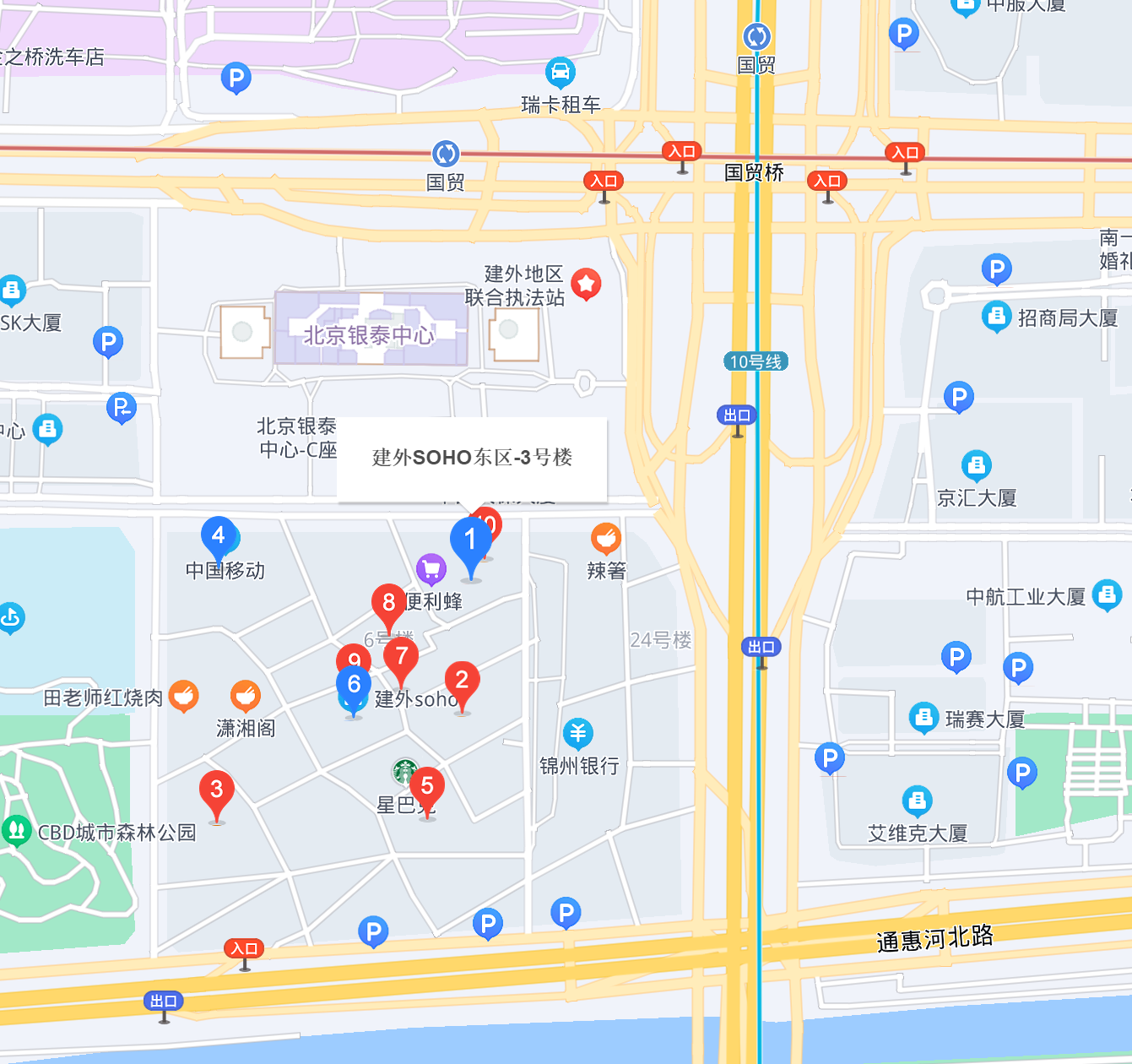
Task: Open the 瑞卡租车 car rental icon
Action: click(560, 73)
